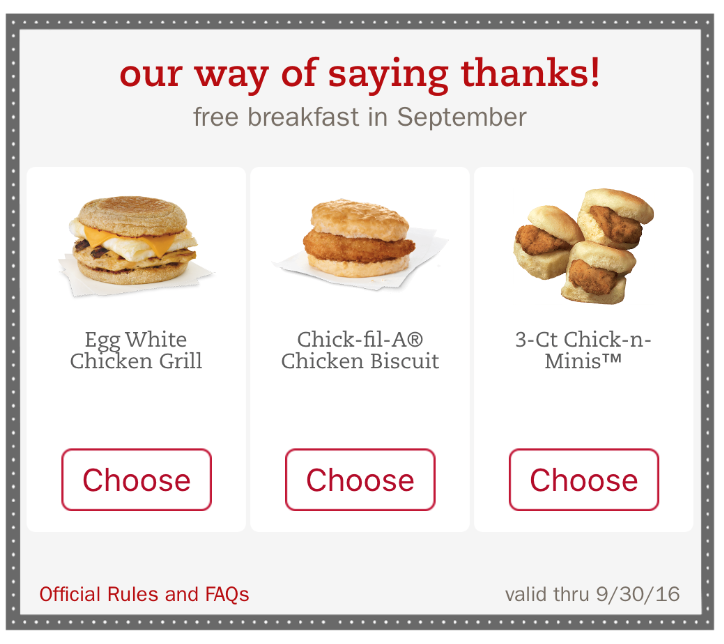Select Choose under Chick-fil-A Chicken Biscuit

tap(360, 480)
